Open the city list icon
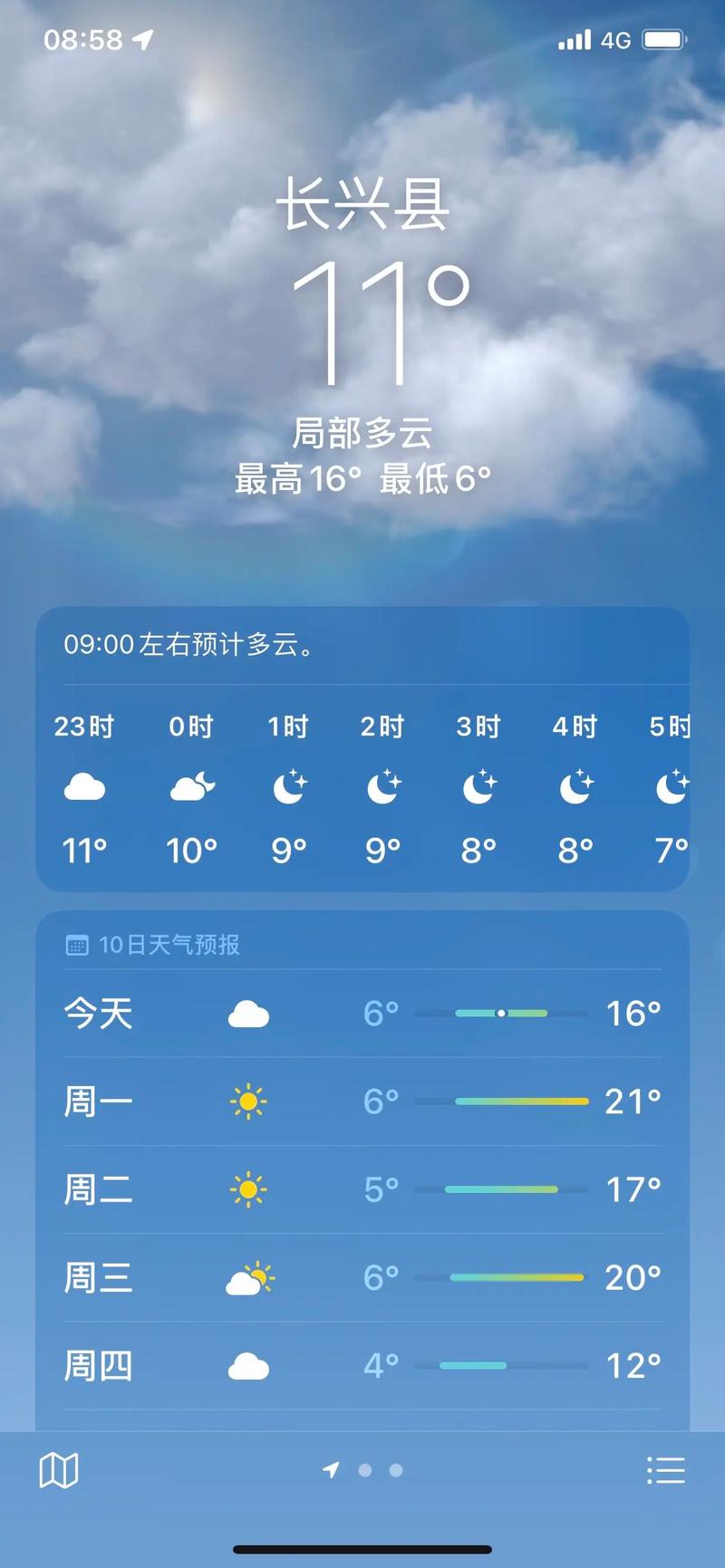Viewport: 725px width, 1568px height. [666, 1468]
